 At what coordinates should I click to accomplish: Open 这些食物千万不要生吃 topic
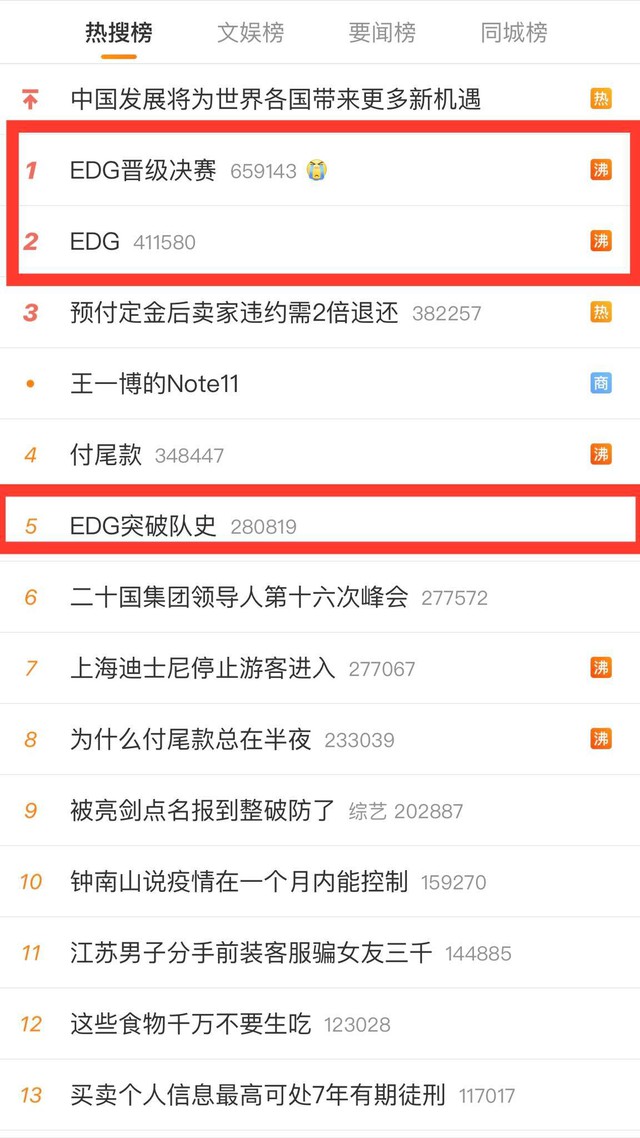click(191, 1024)
